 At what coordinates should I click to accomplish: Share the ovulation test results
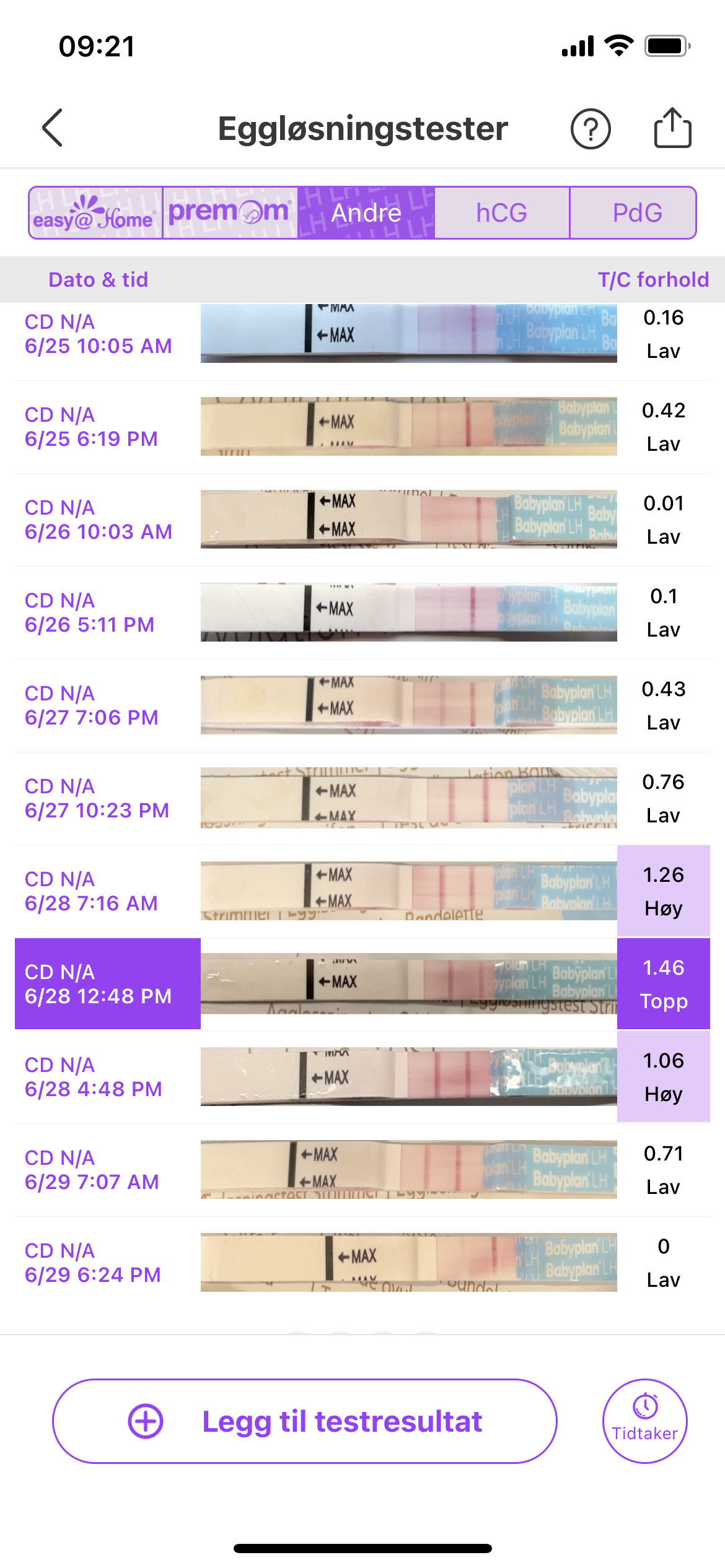[x=672, y=128]
